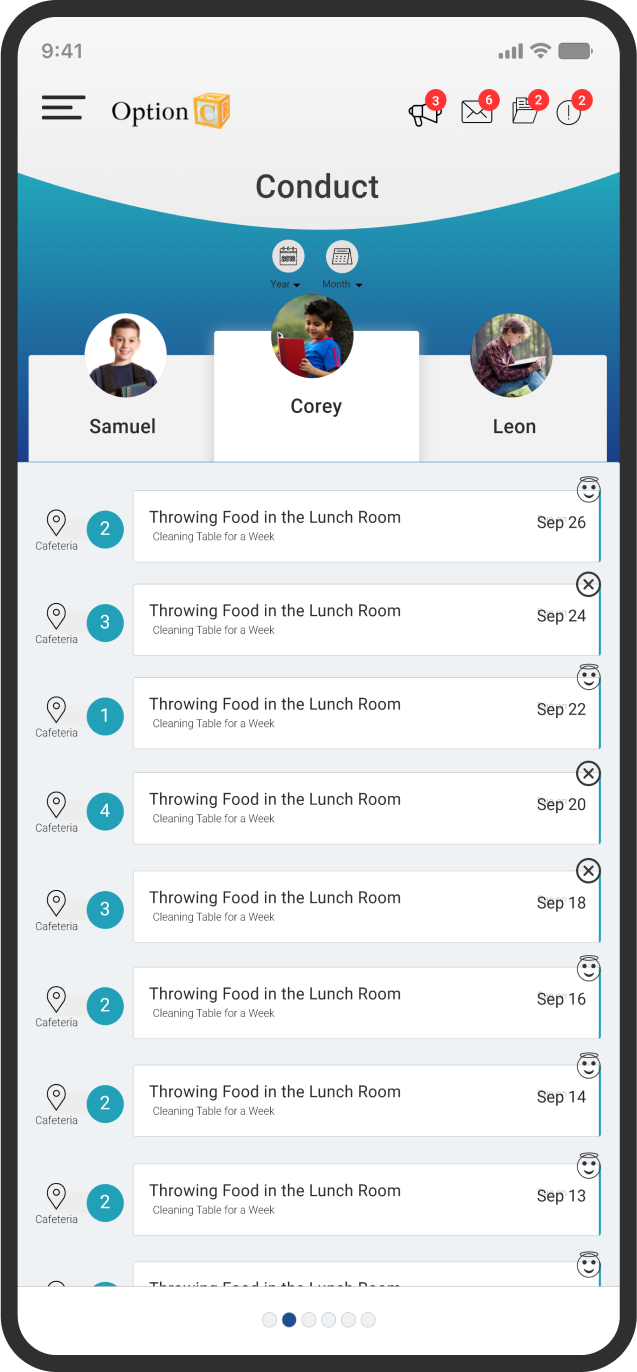Open the Sep 16 conduct entry
Screen dimensions: 637x1372
coord(367,1003)
